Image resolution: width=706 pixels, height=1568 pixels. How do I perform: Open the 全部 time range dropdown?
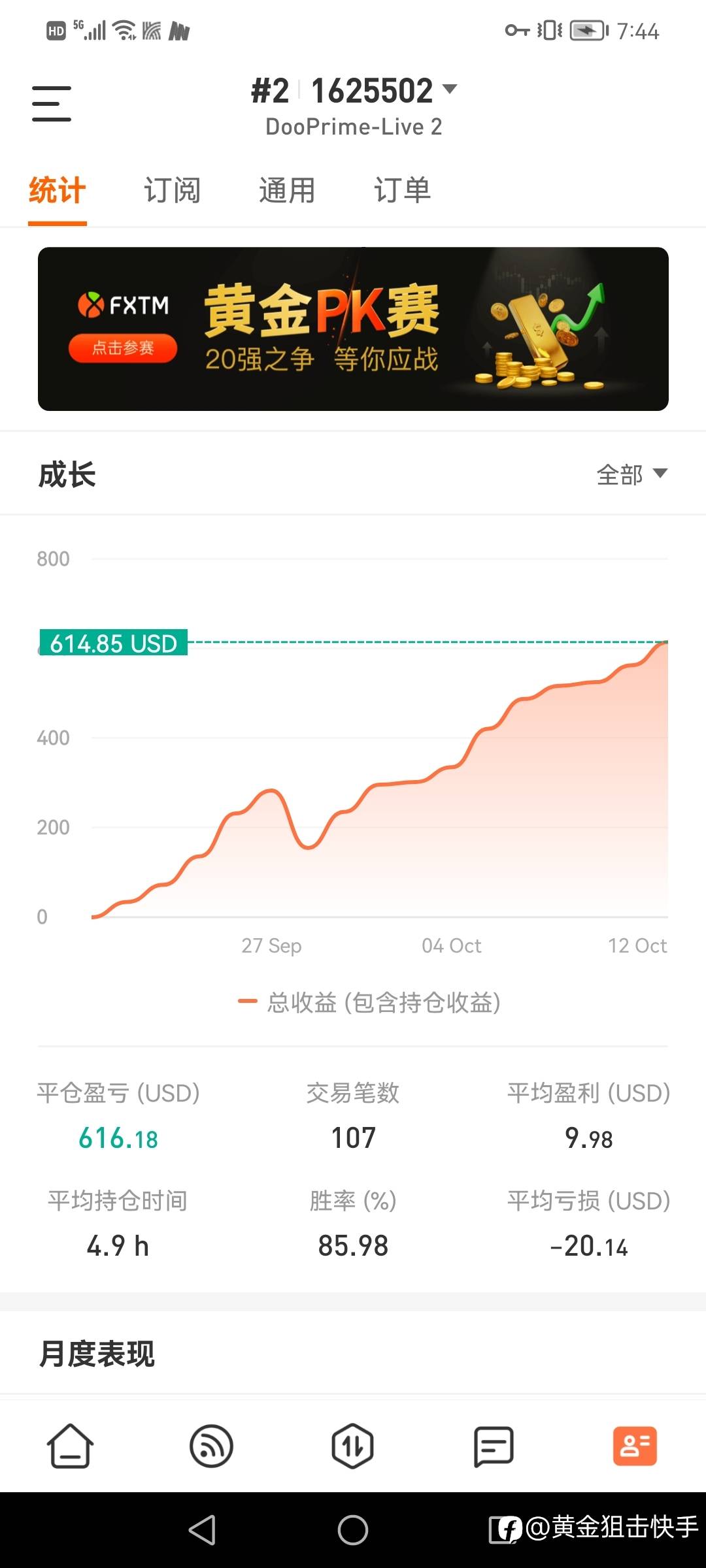click(631, 474)
